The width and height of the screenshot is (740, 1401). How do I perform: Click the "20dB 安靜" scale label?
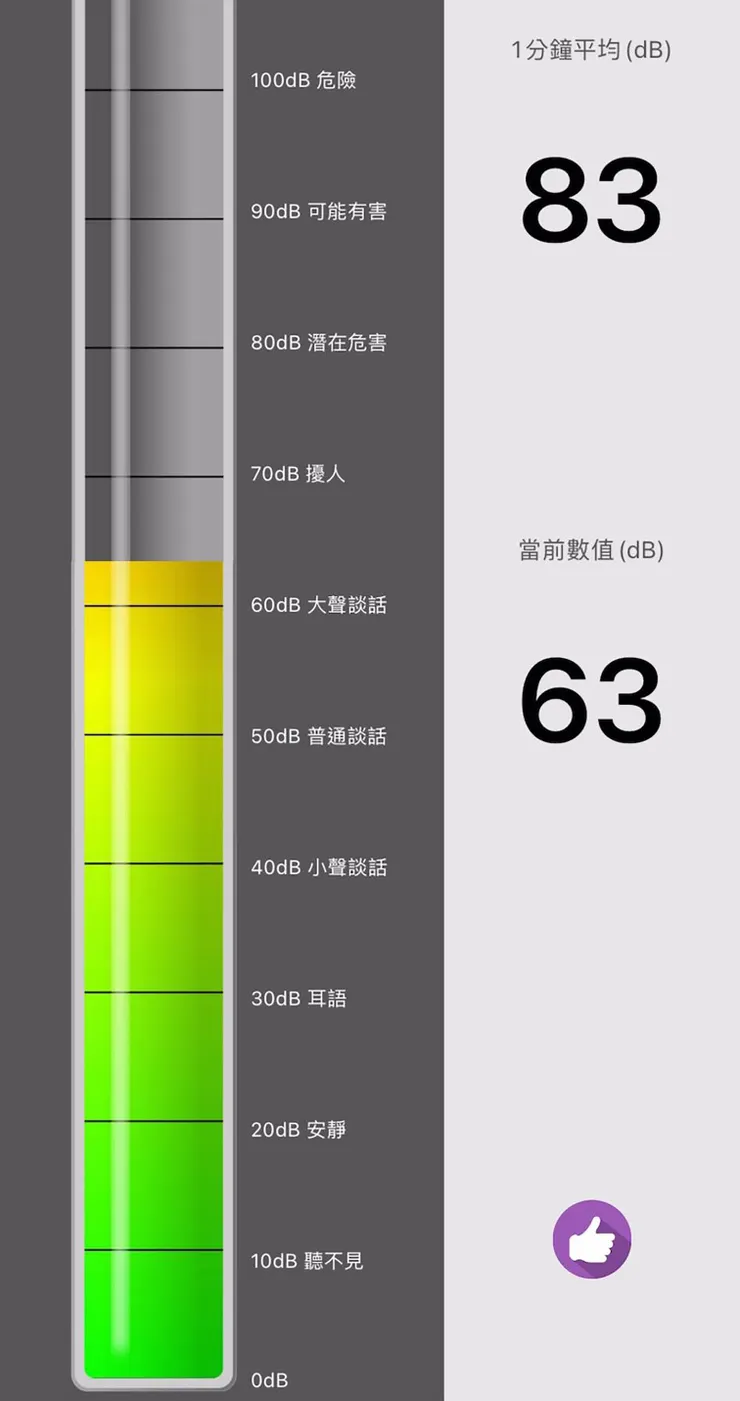point(295,1130)
